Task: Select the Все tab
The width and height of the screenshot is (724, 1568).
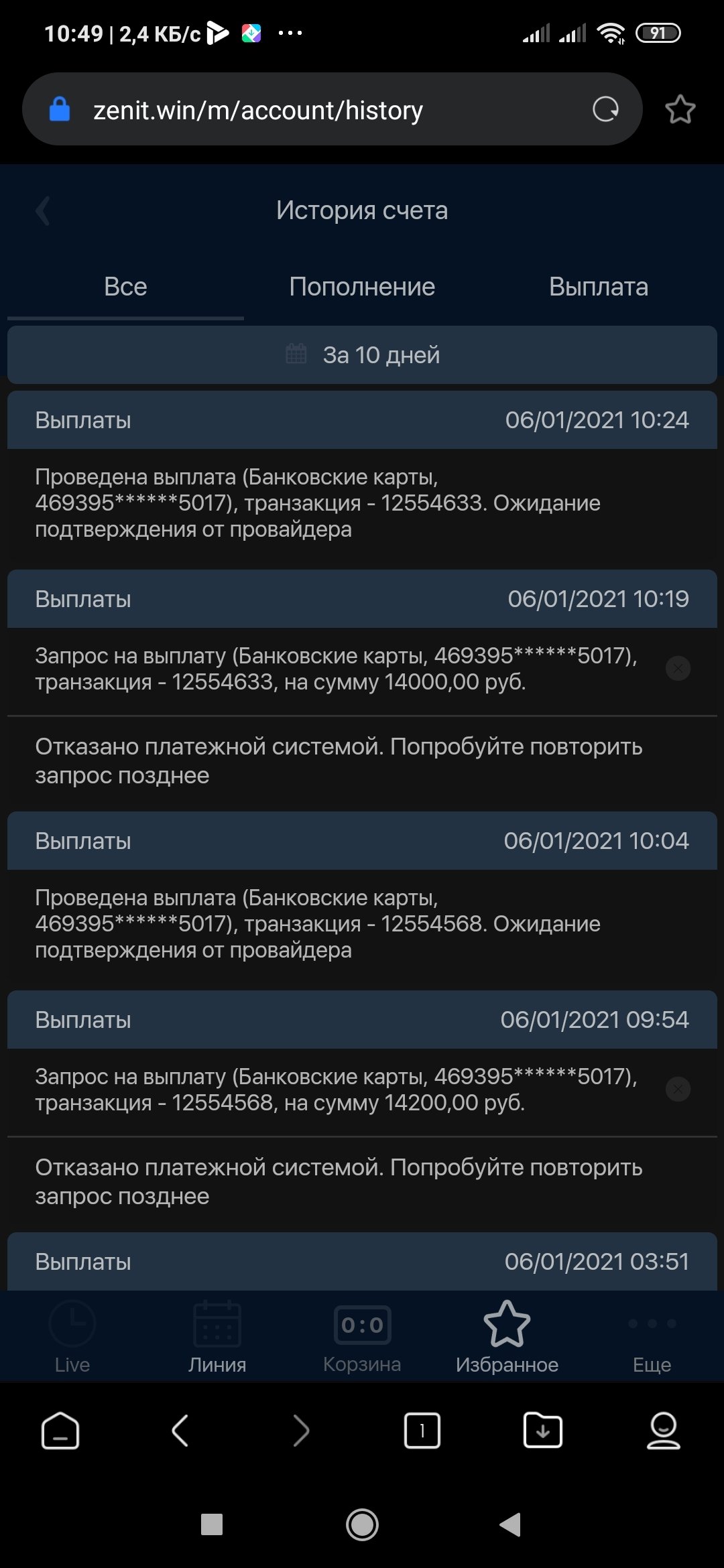Action: 125,287
